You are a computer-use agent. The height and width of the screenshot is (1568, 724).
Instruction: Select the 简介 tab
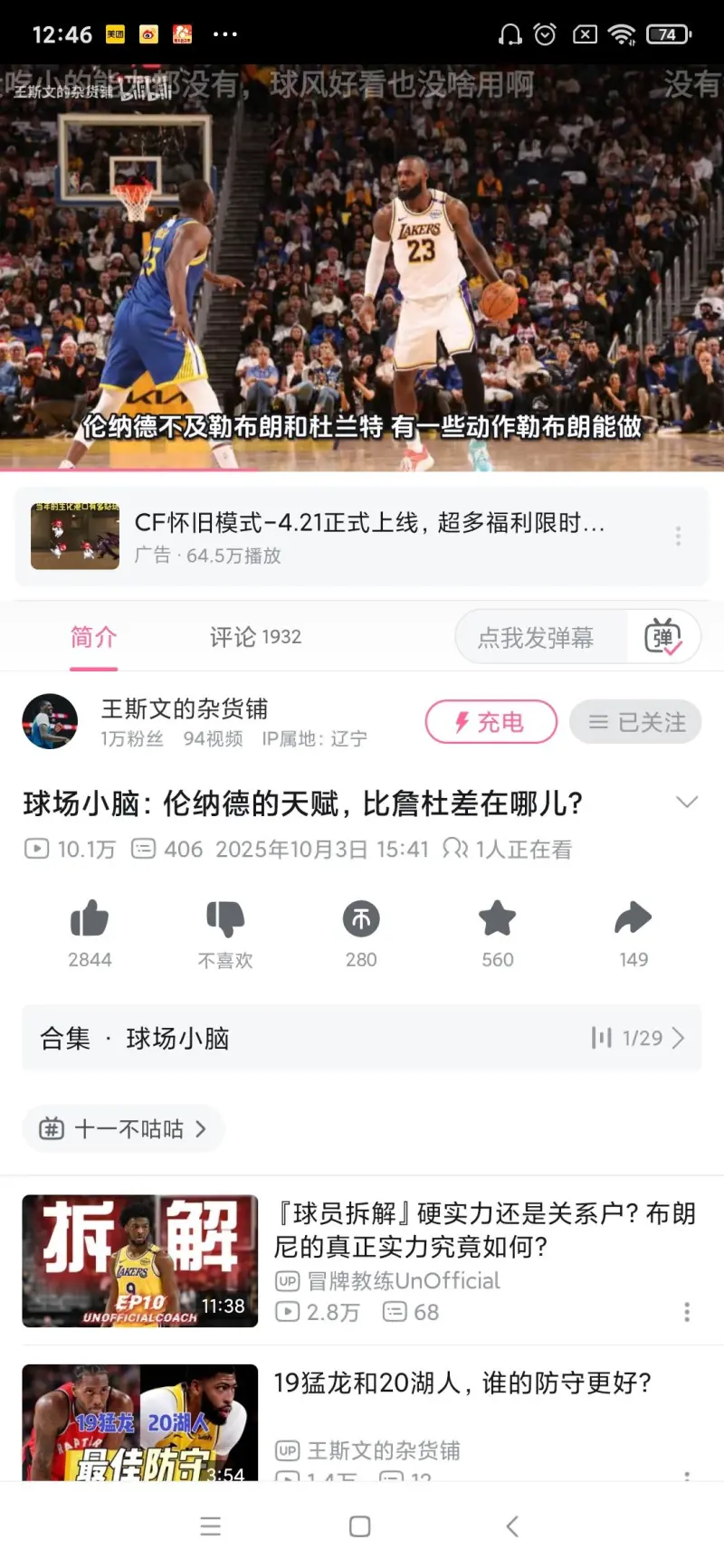93,637
